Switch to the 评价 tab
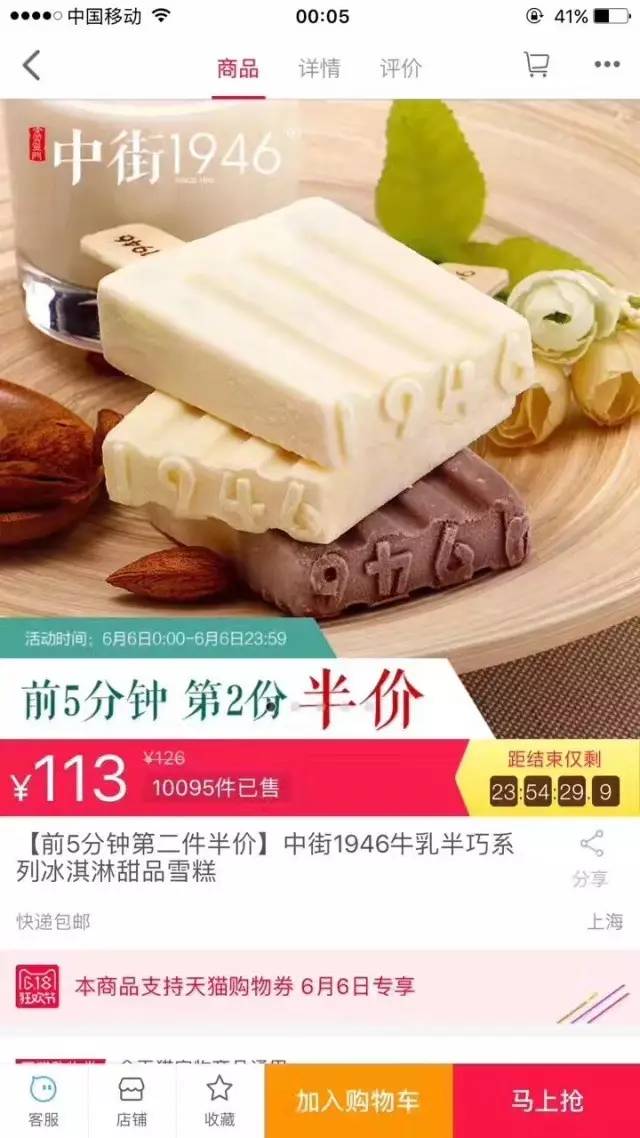The height and width of the screenshot is (1138, 640). click(400, 68)
